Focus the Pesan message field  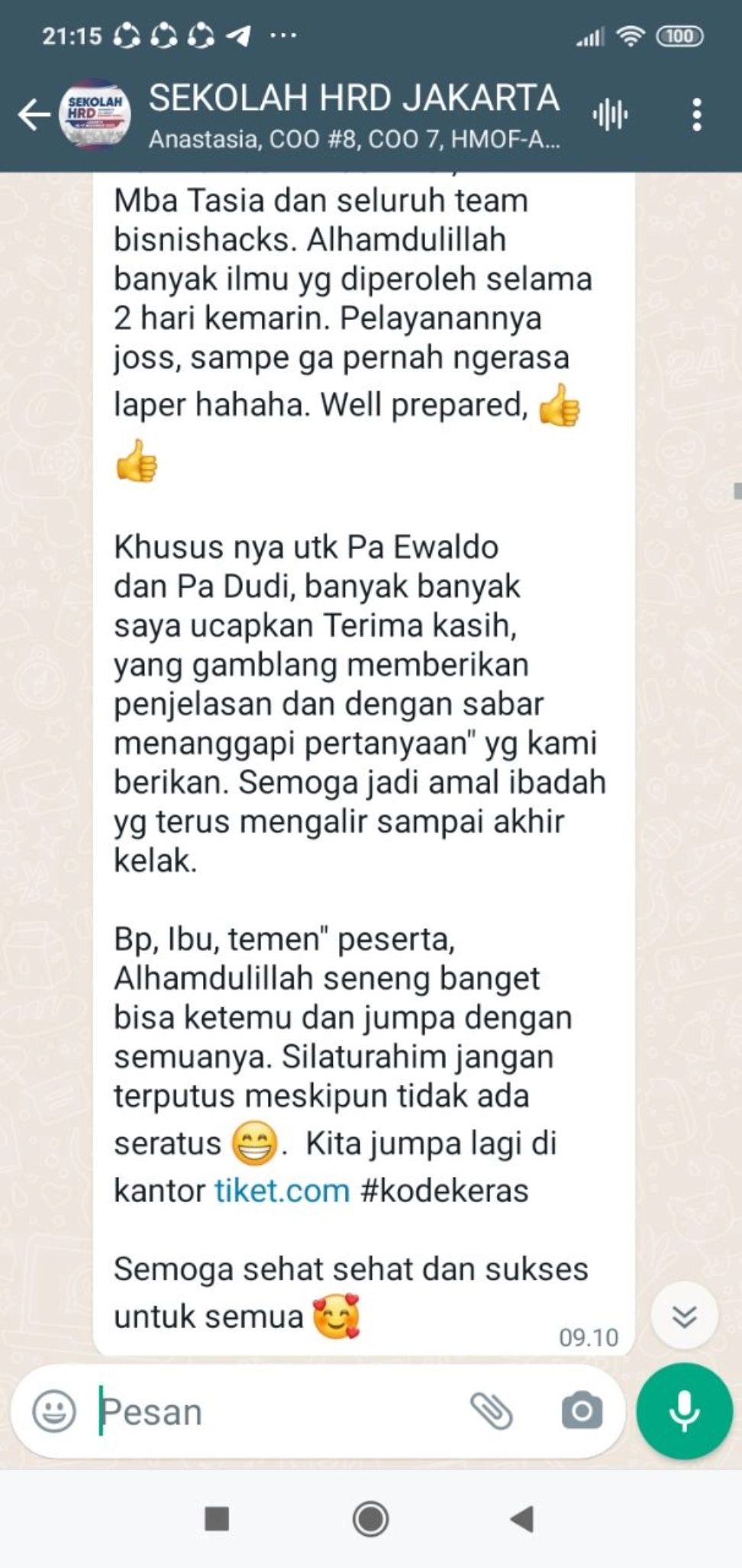275,1411
